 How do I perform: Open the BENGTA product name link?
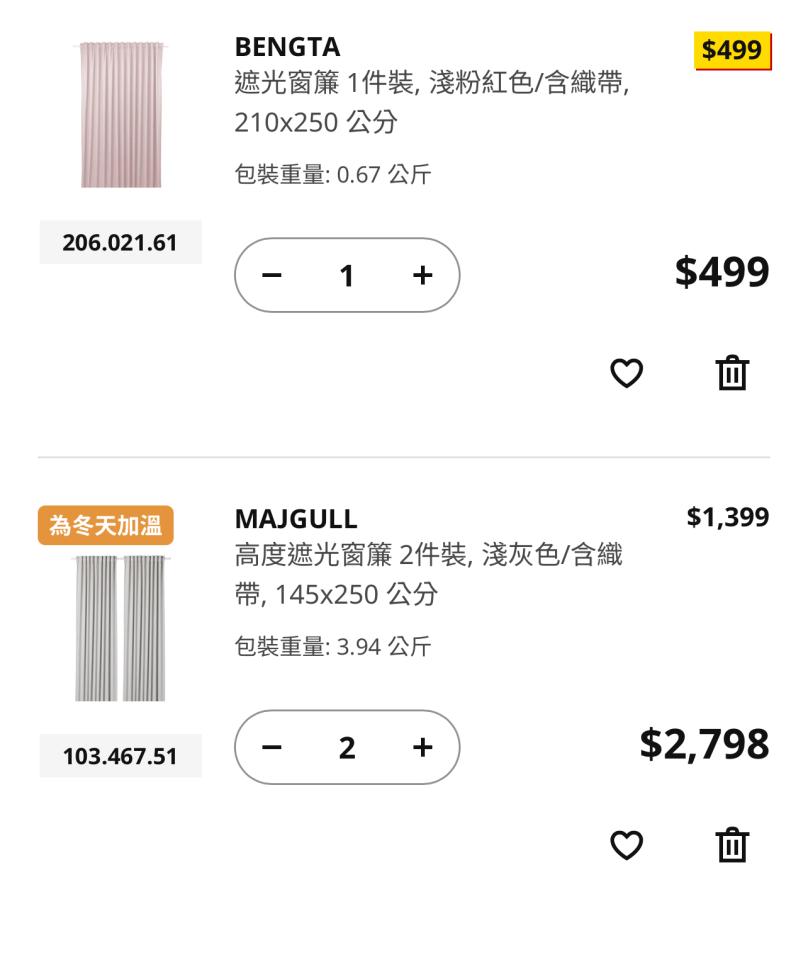(284, 46)
